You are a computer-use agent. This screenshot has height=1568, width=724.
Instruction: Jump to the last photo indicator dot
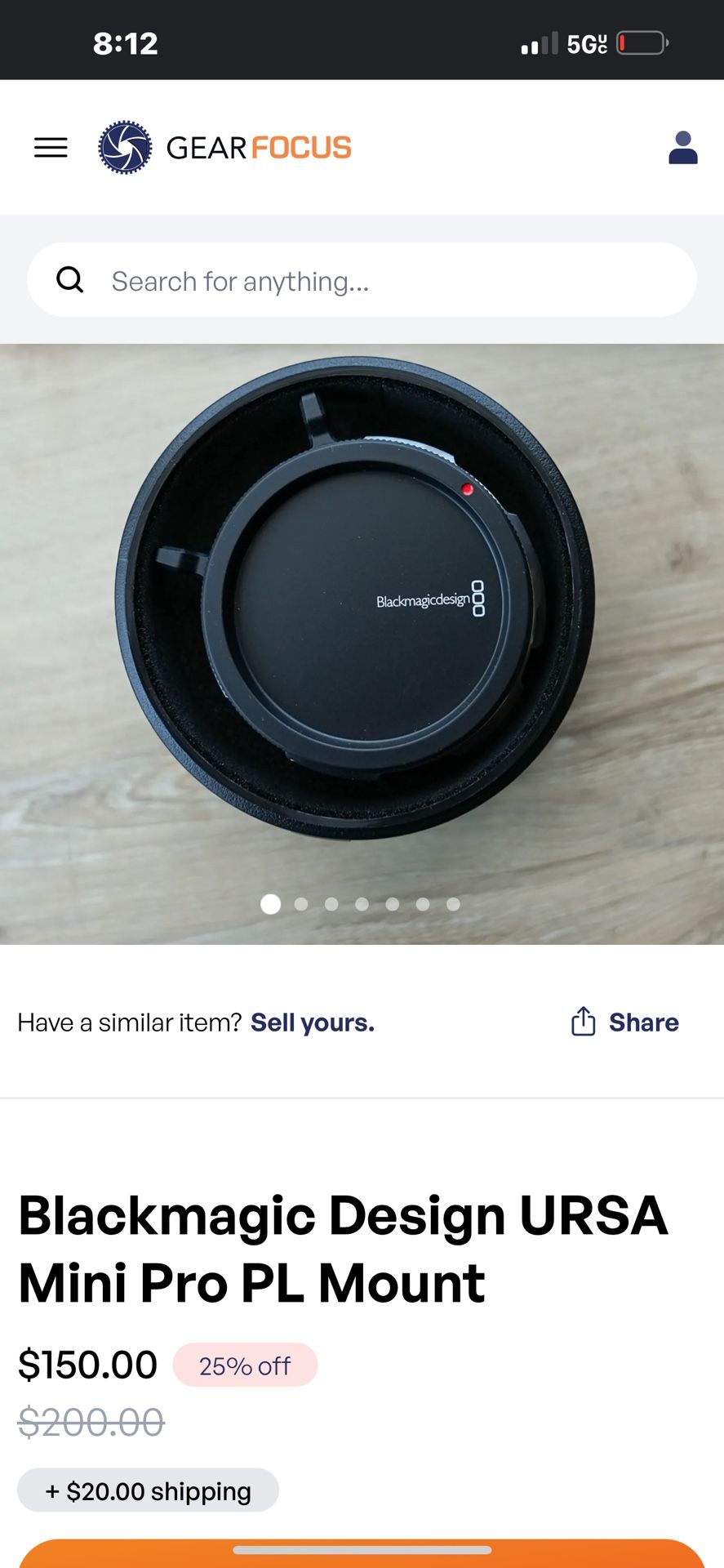pyautogui.click(x=453, y=904)
